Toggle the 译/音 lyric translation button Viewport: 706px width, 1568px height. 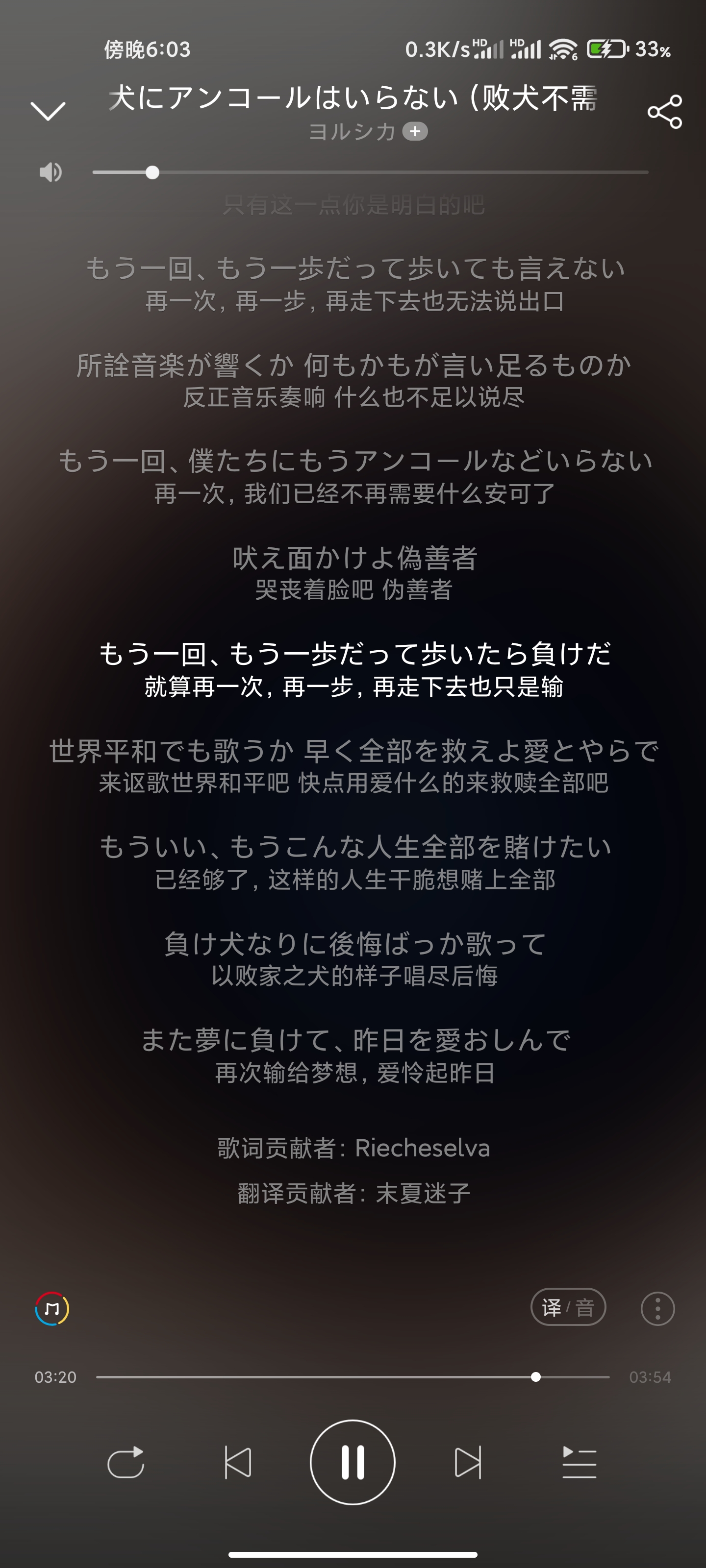(x=568, y=1307)
